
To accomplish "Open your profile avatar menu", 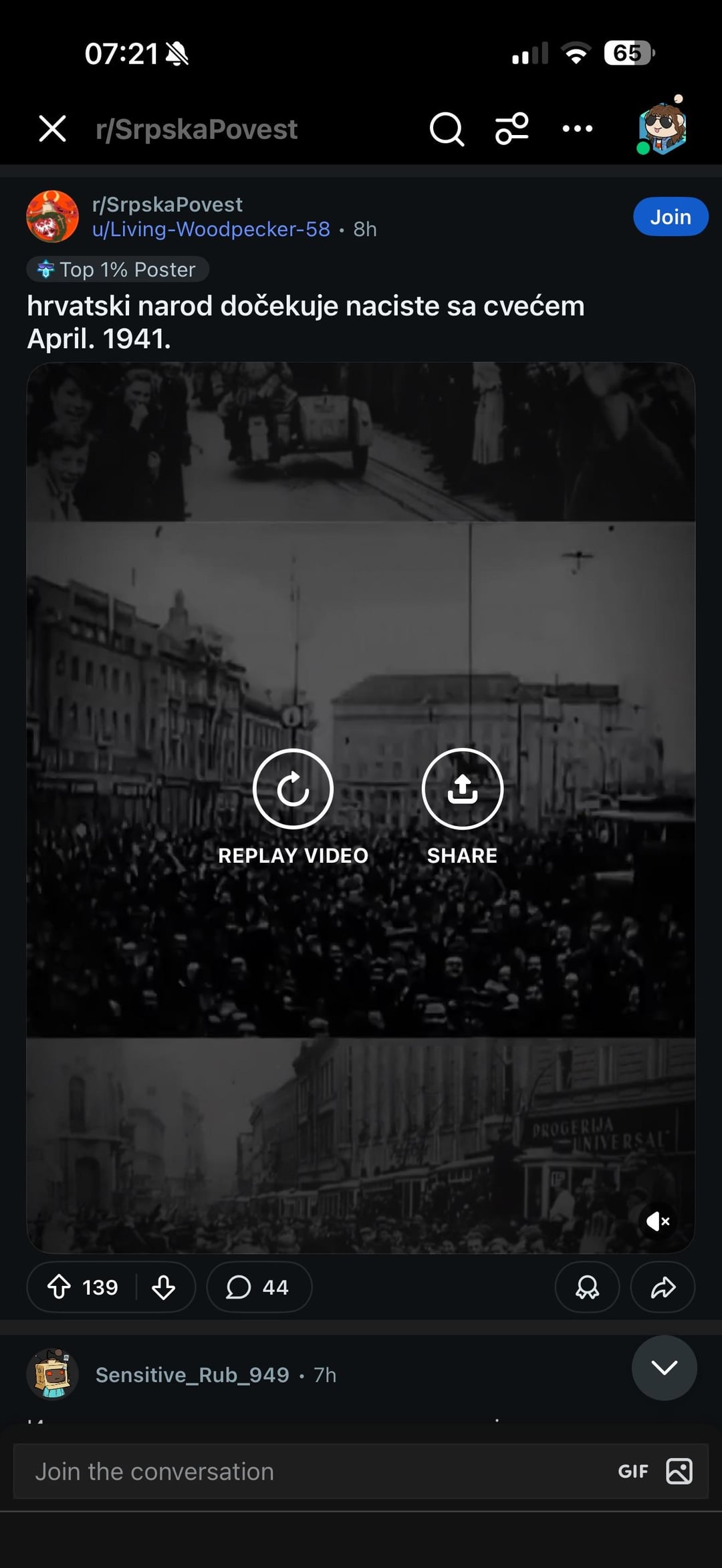I will pos(662,128).
